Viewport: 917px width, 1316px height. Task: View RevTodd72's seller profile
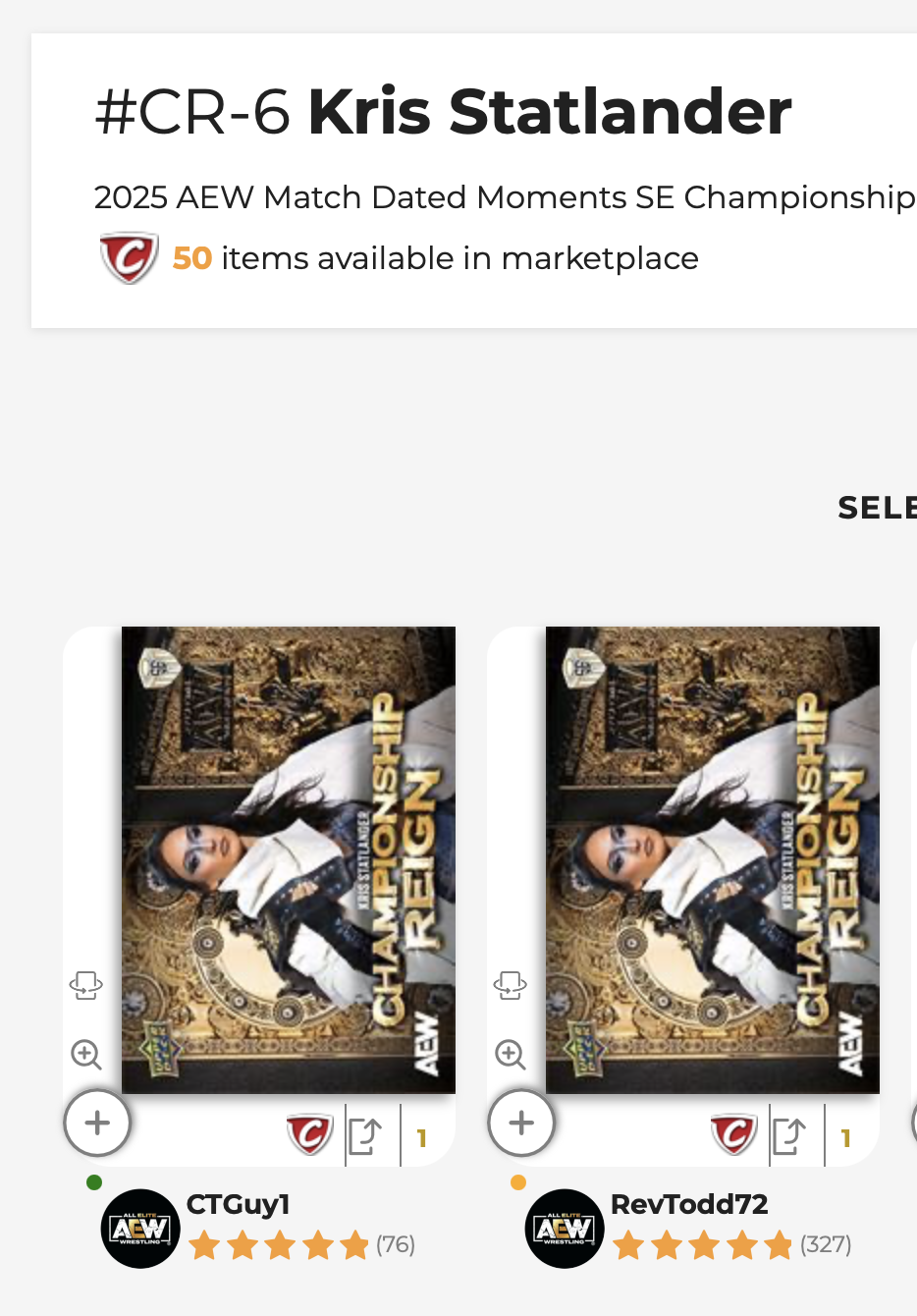[688, 1205]
